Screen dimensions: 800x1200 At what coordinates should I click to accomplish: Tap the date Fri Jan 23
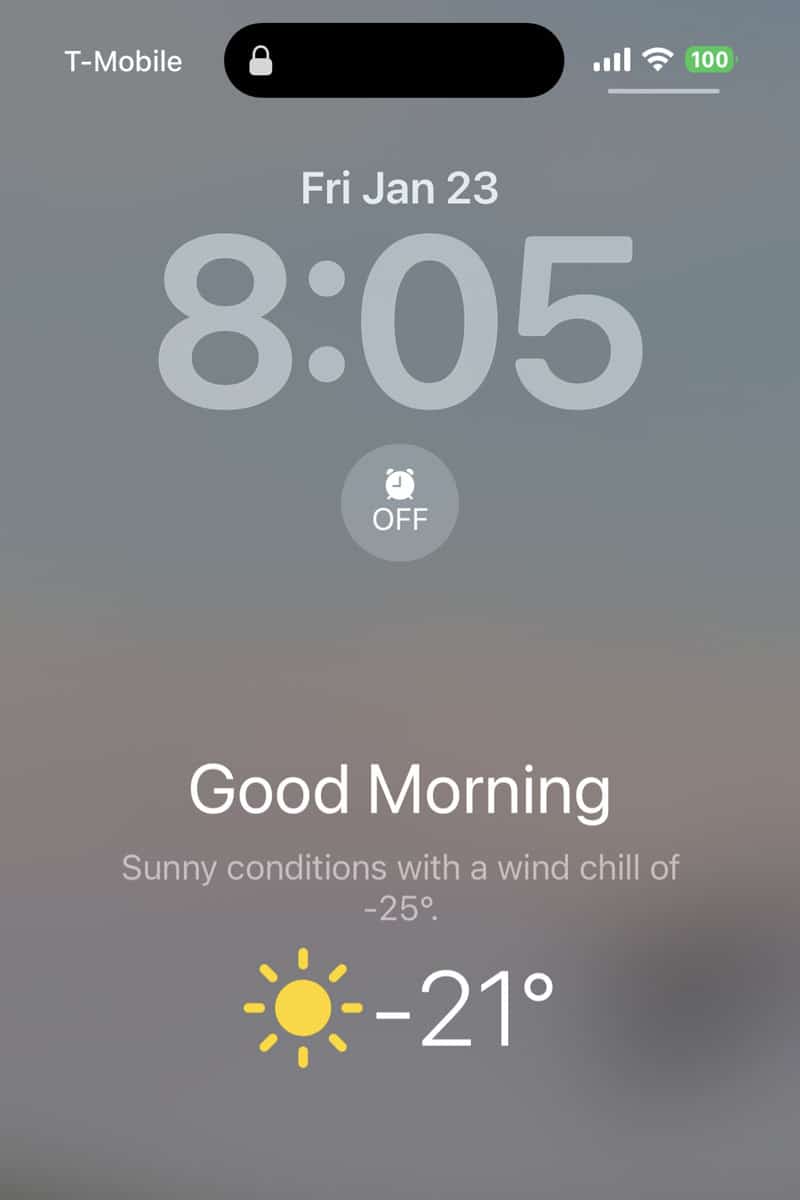click(x=399, y=187)
